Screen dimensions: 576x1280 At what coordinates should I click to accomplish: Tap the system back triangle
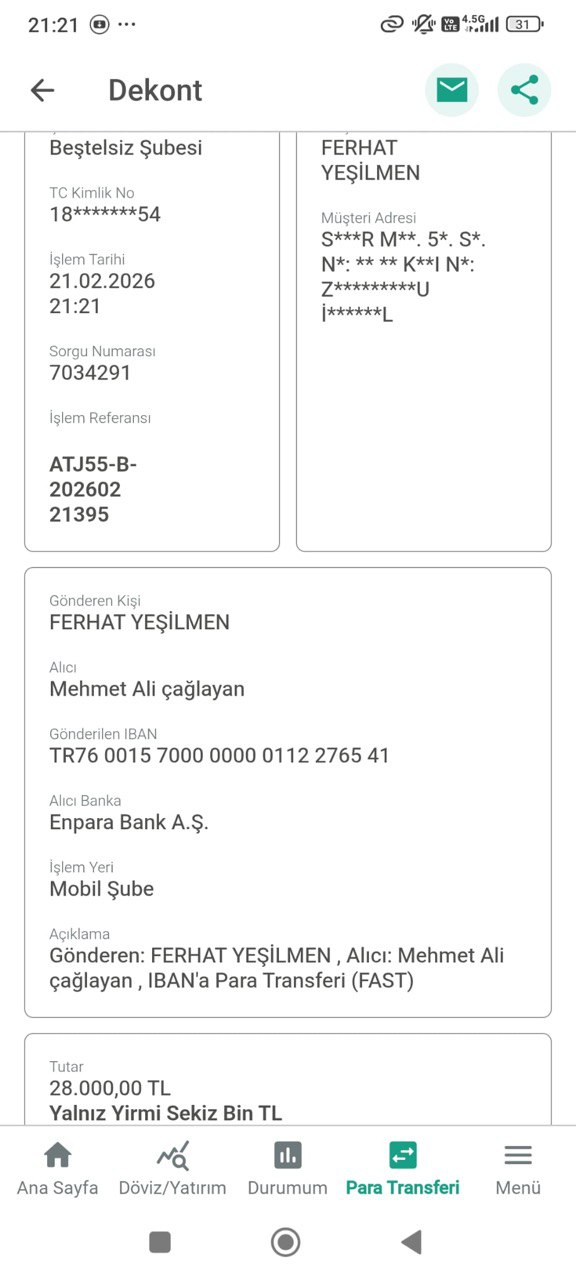411,1242
